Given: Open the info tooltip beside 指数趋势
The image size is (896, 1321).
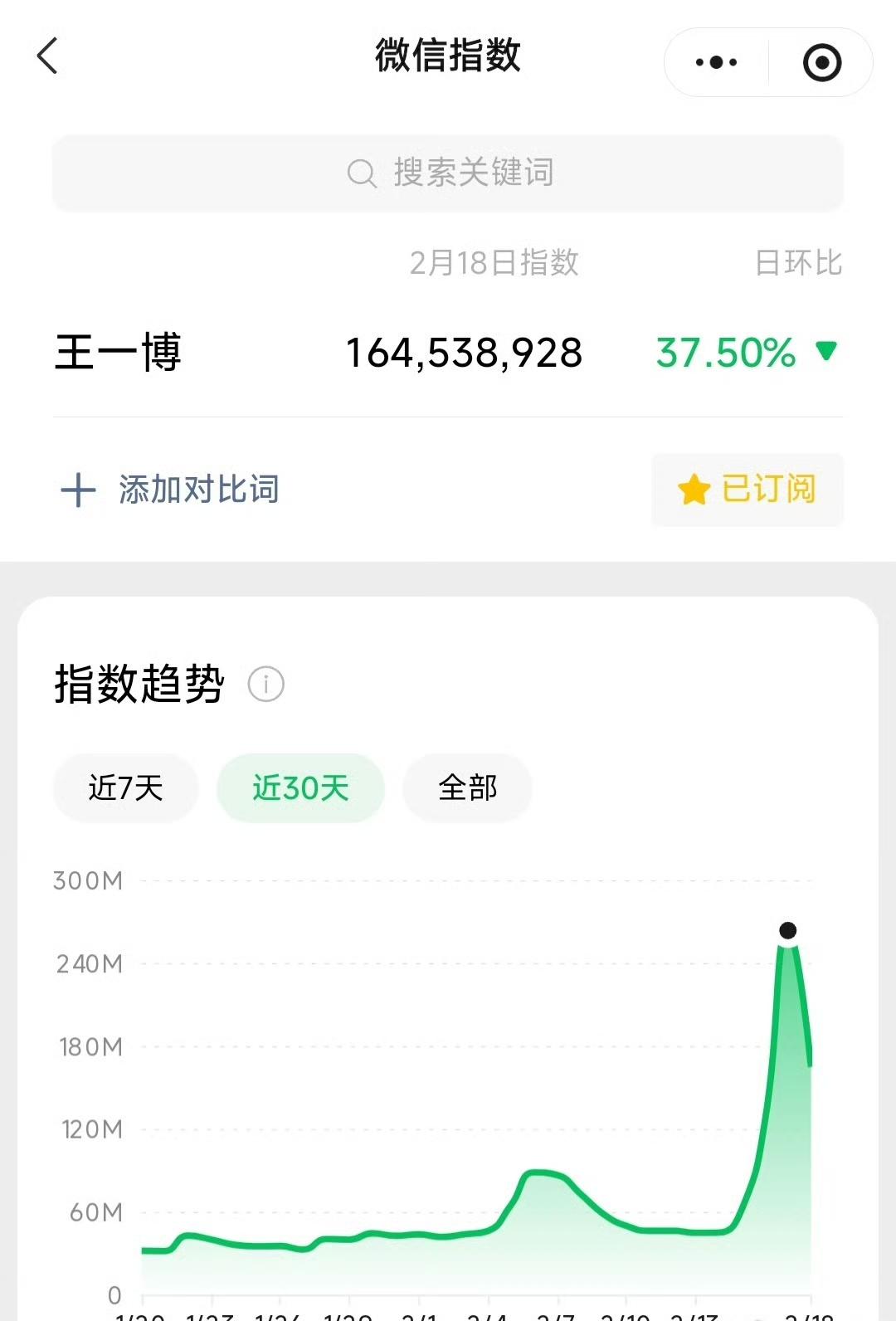Looking at the screenshot, I should click(x=265, y=684).
